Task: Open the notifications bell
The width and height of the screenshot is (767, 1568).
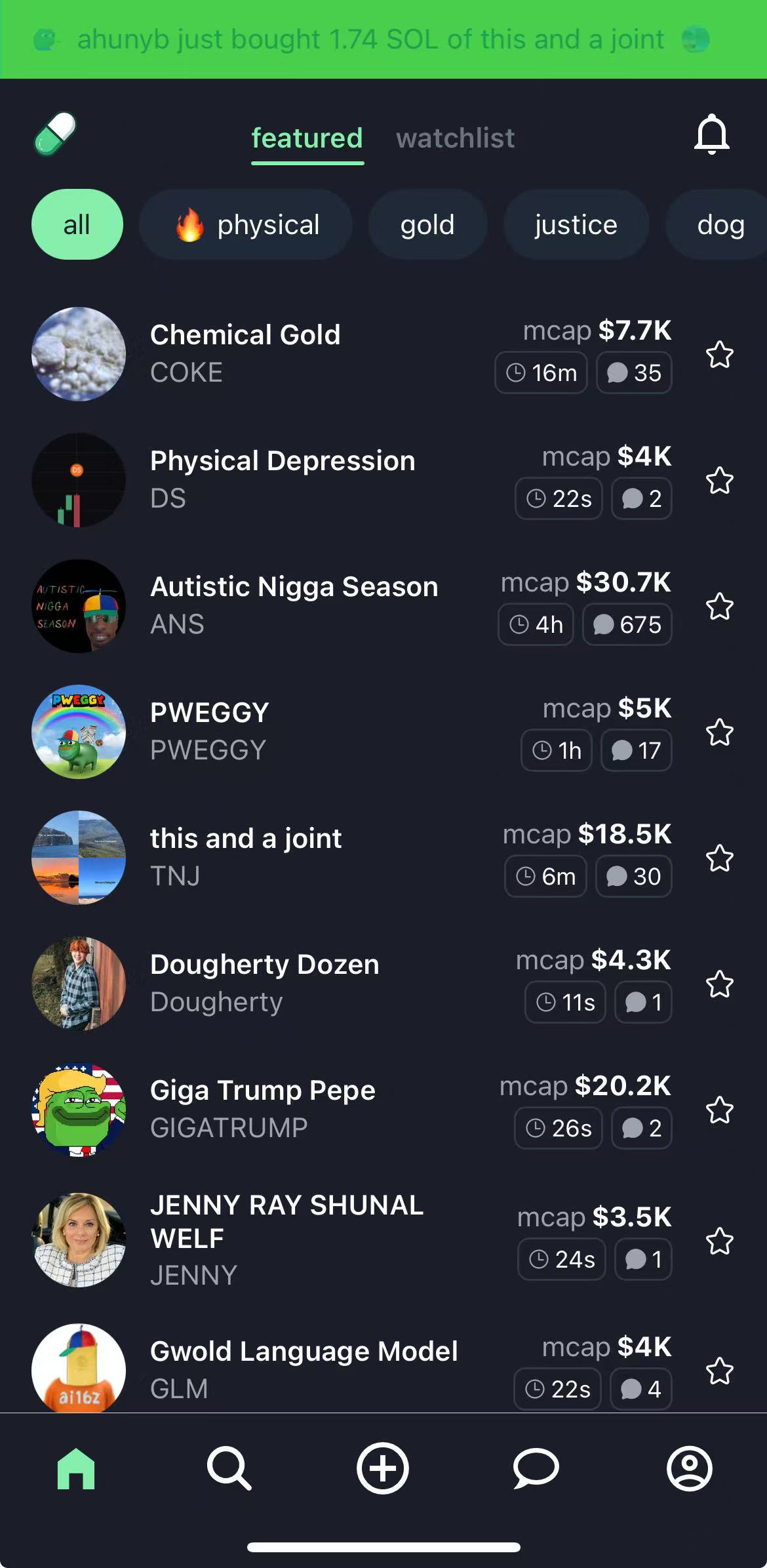Action: (711, 135)
